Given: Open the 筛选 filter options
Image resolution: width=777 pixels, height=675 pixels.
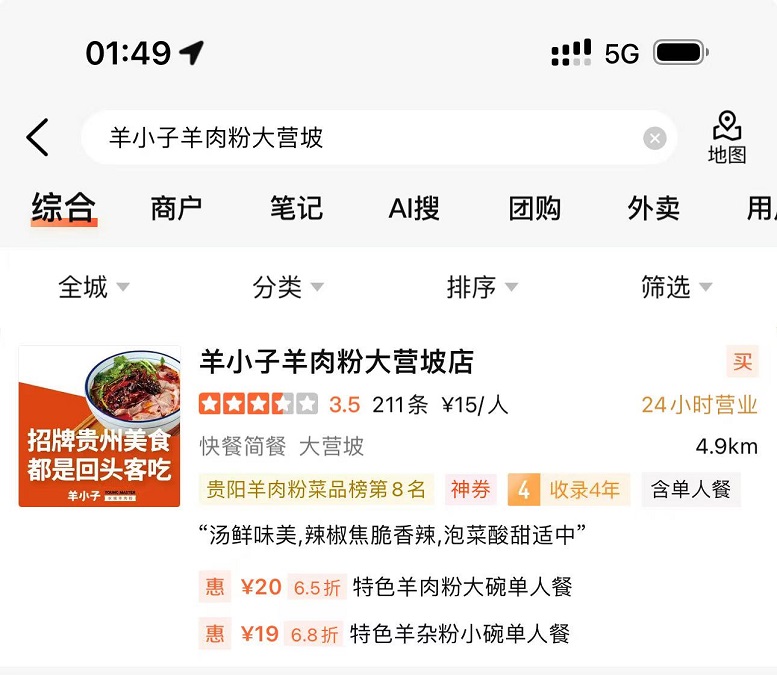Looking at the screenshot, I should coord(677,287).
